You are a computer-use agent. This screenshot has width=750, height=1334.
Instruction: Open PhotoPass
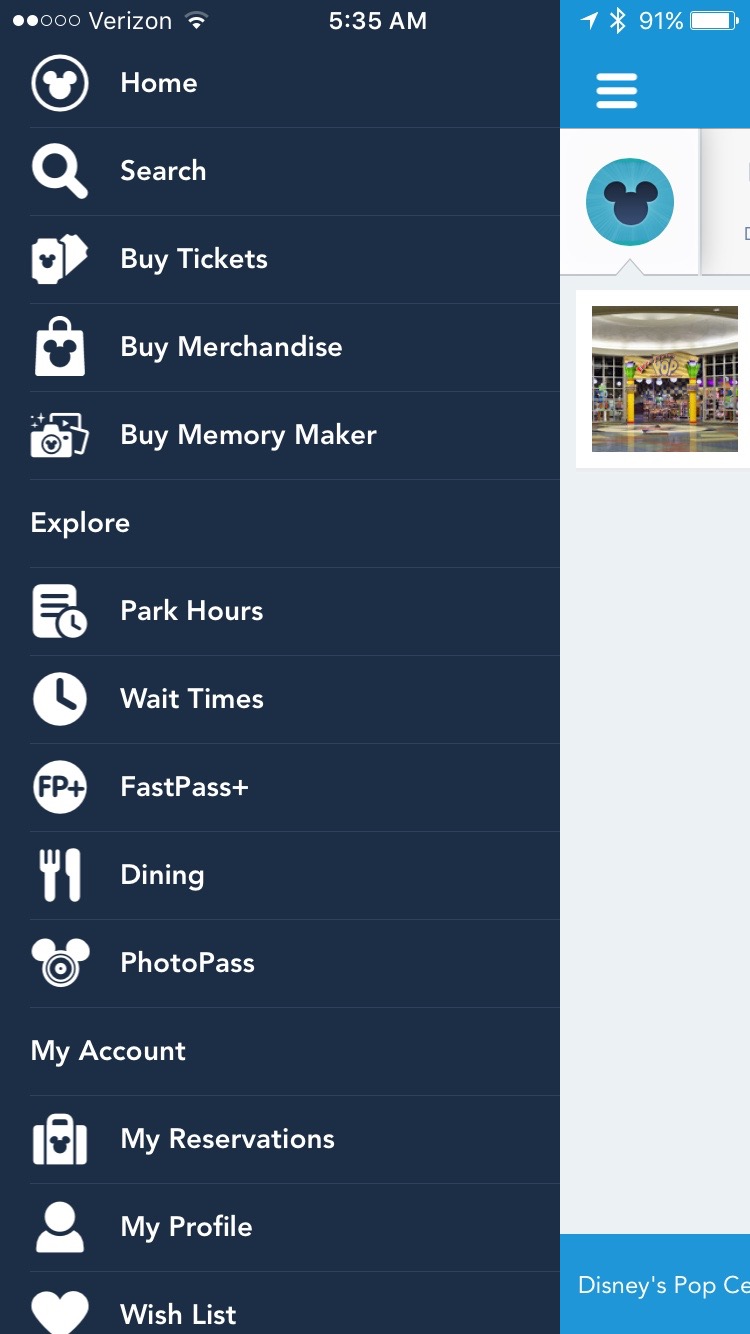tap(187, 963)
